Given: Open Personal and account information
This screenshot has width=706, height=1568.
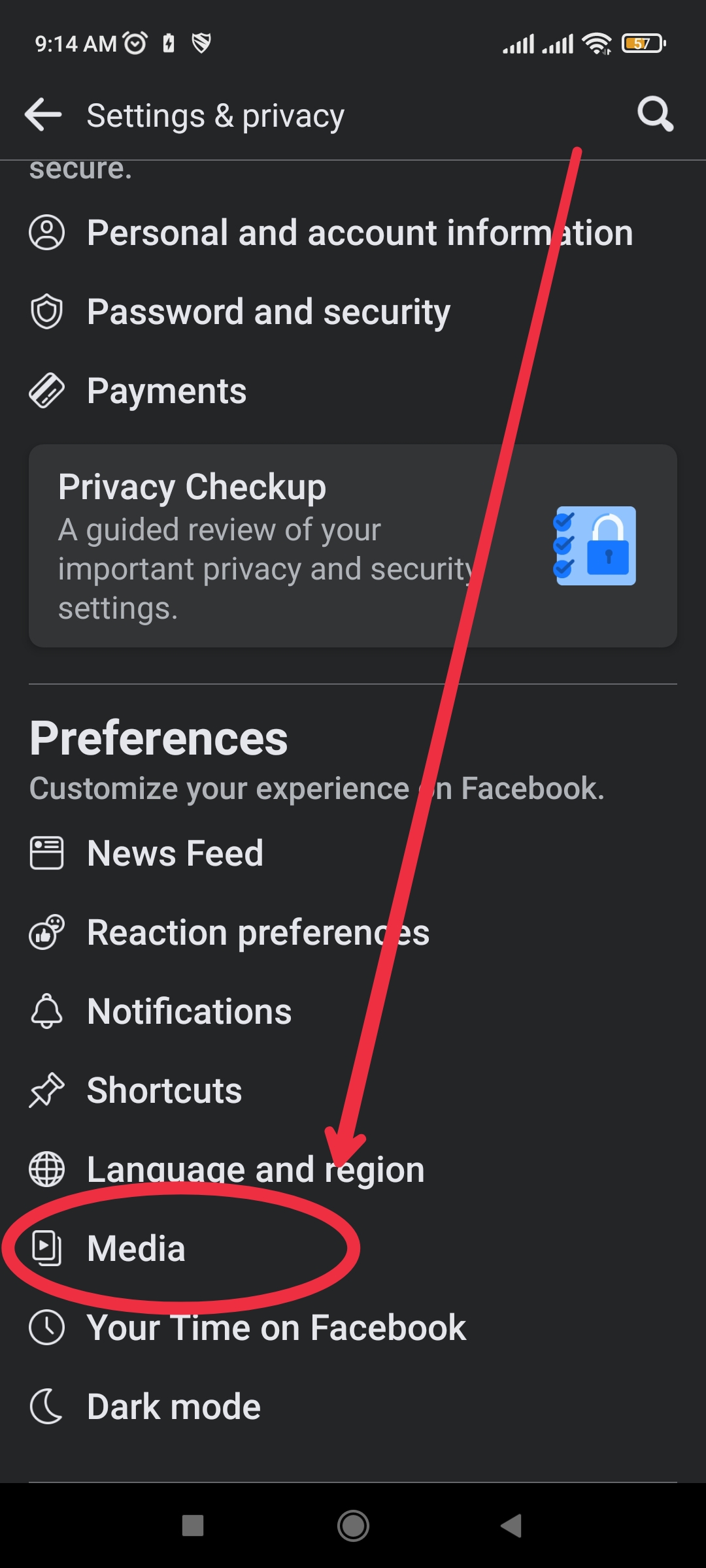Looking at the screenshot, I should [360, 233].
